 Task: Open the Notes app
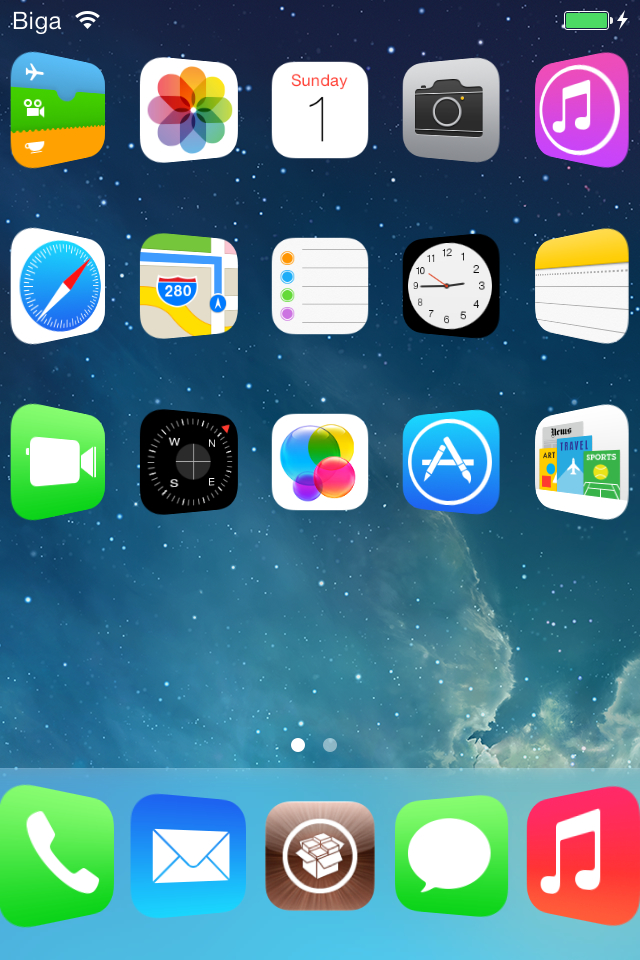click(581, 286)
